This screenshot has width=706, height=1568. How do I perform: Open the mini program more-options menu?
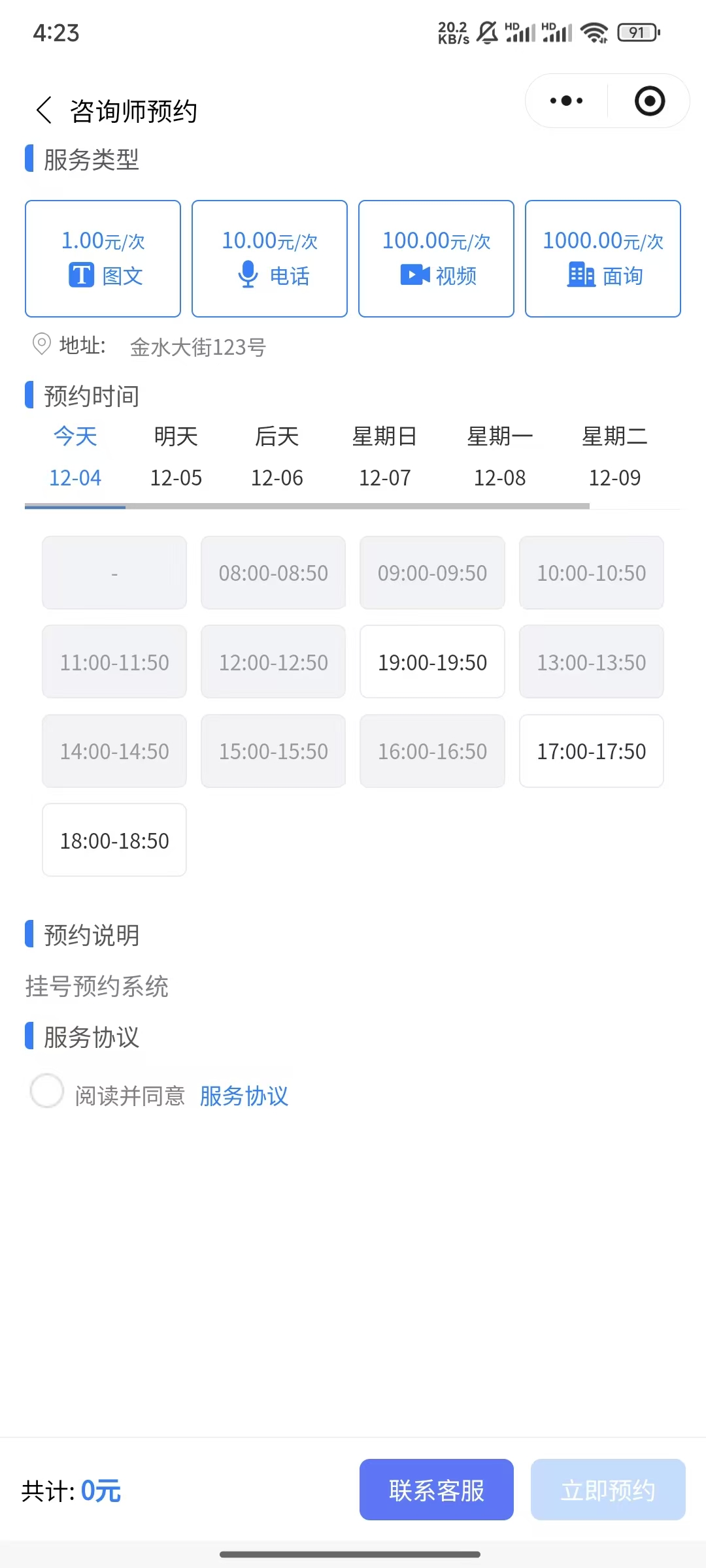point(566,101)
